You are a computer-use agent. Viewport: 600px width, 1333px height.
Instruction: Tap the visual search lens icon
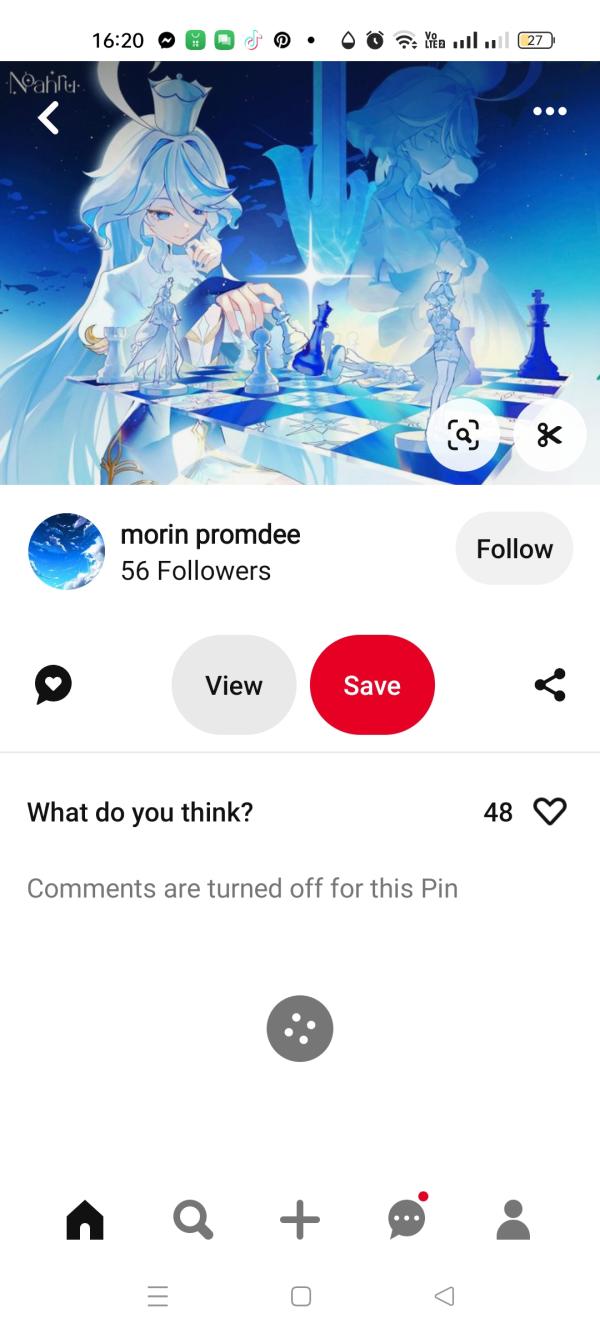point(463,435)
